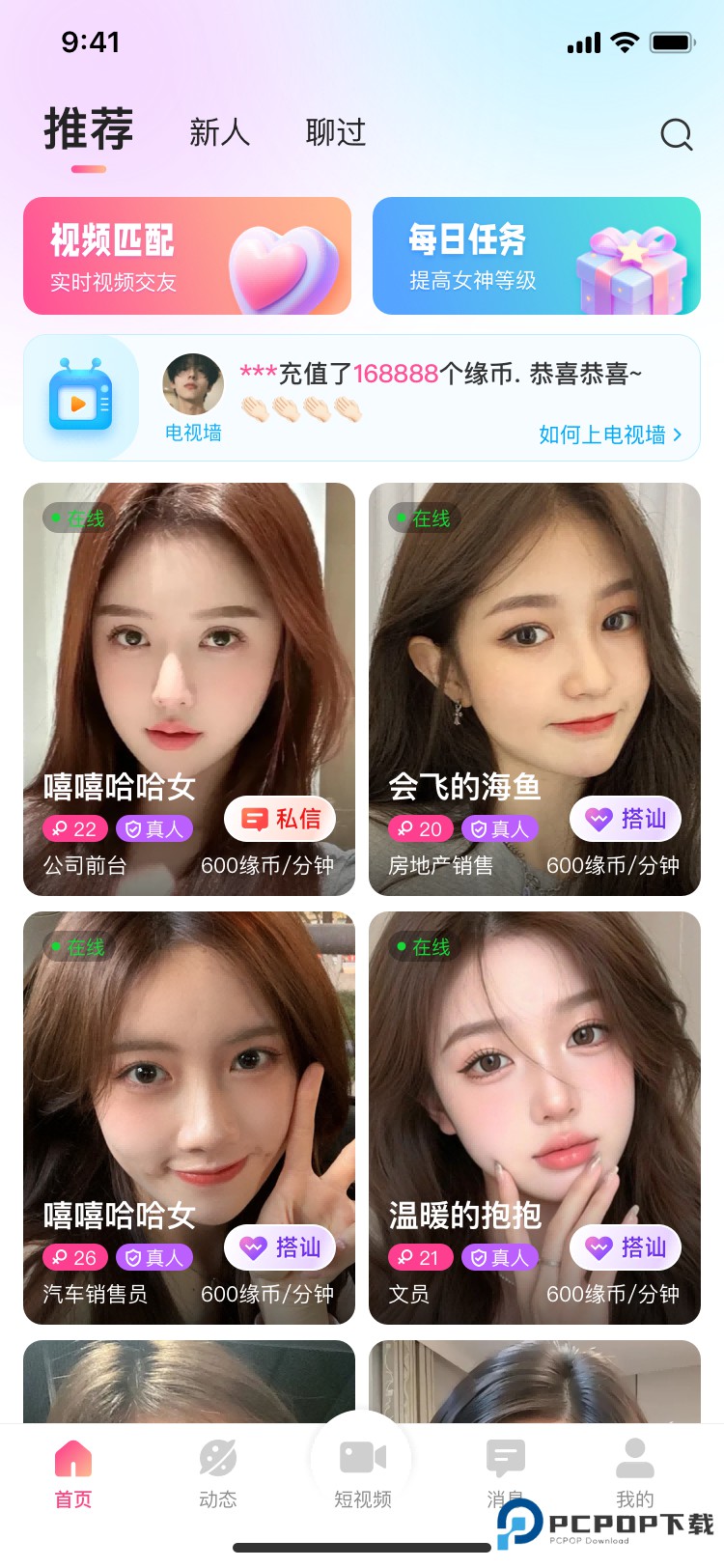Tap 搭讪 on 会飞的海鱼's card
The height and width of the screenshot is (1568, 724).
pyautogui.click(x=626, y=819)
